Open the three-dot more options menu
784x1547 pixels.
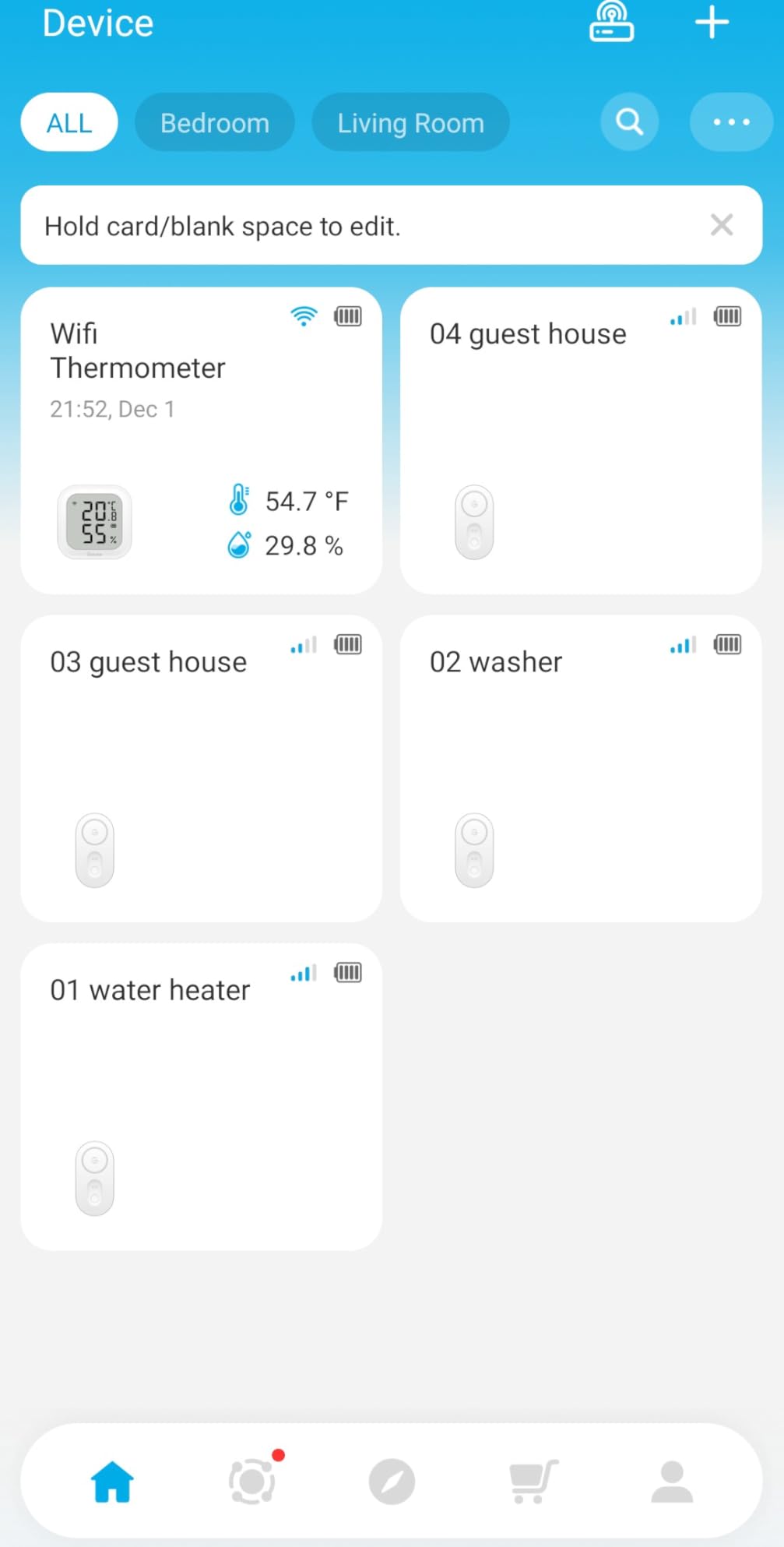(x=730, y=122)
